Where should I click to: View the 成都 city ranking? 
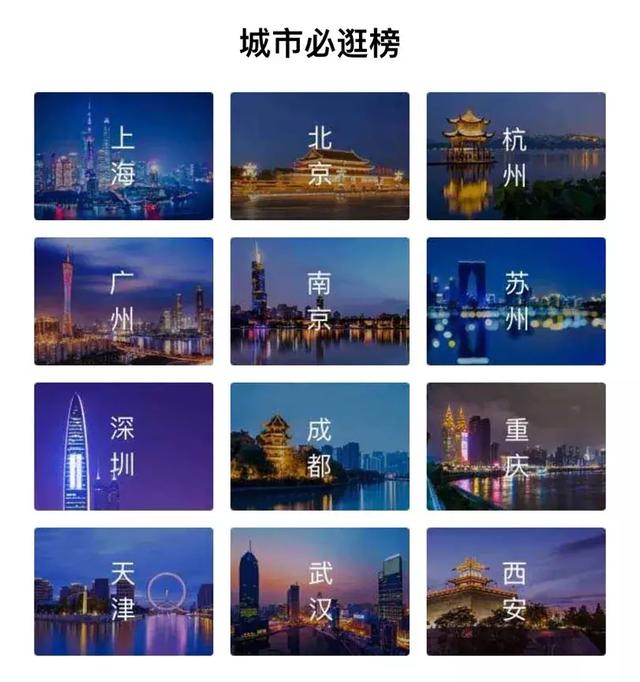[320, 446]
